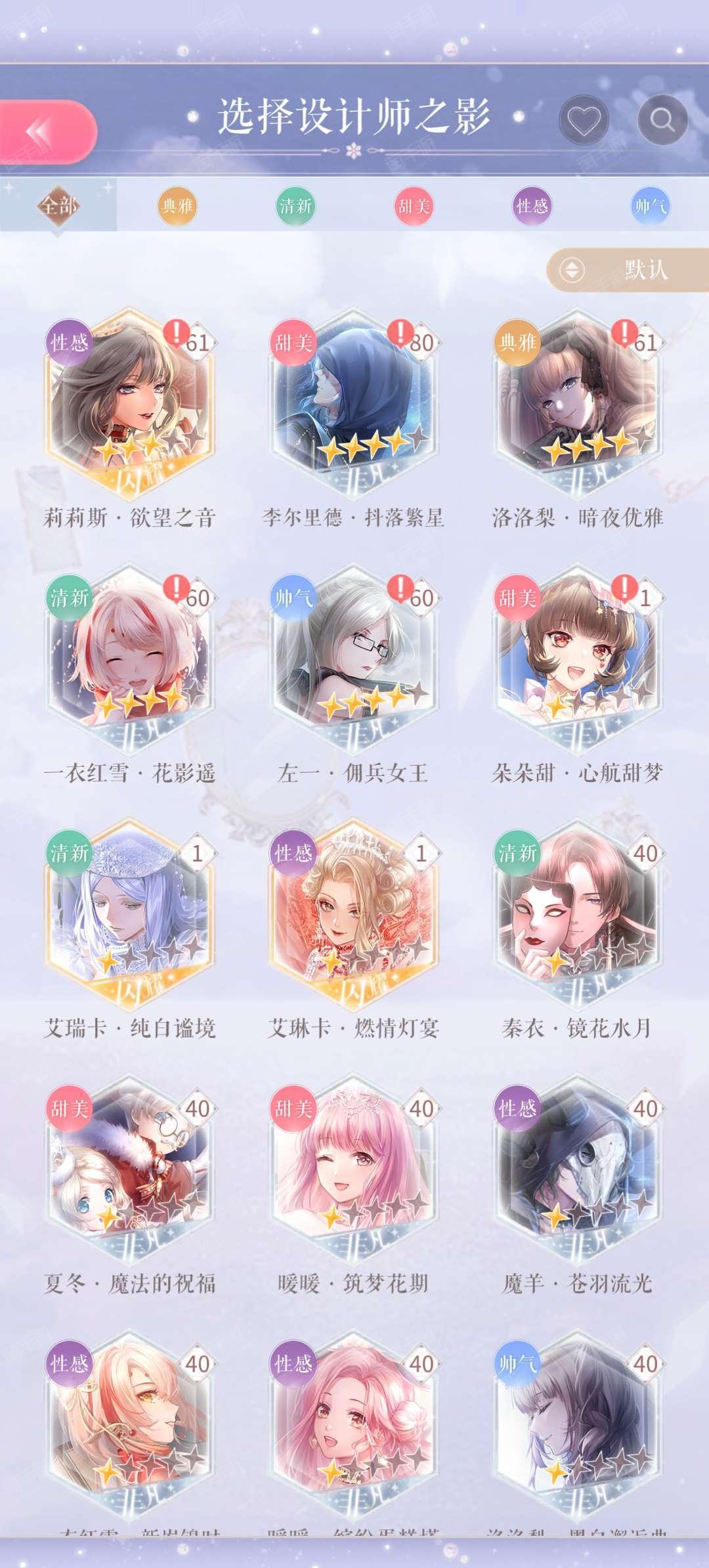The height and width of the screenshot is (1568, 709).
Task: Switch to the 性感 tab
Action: pyautogui.click(x=532, y=206)
